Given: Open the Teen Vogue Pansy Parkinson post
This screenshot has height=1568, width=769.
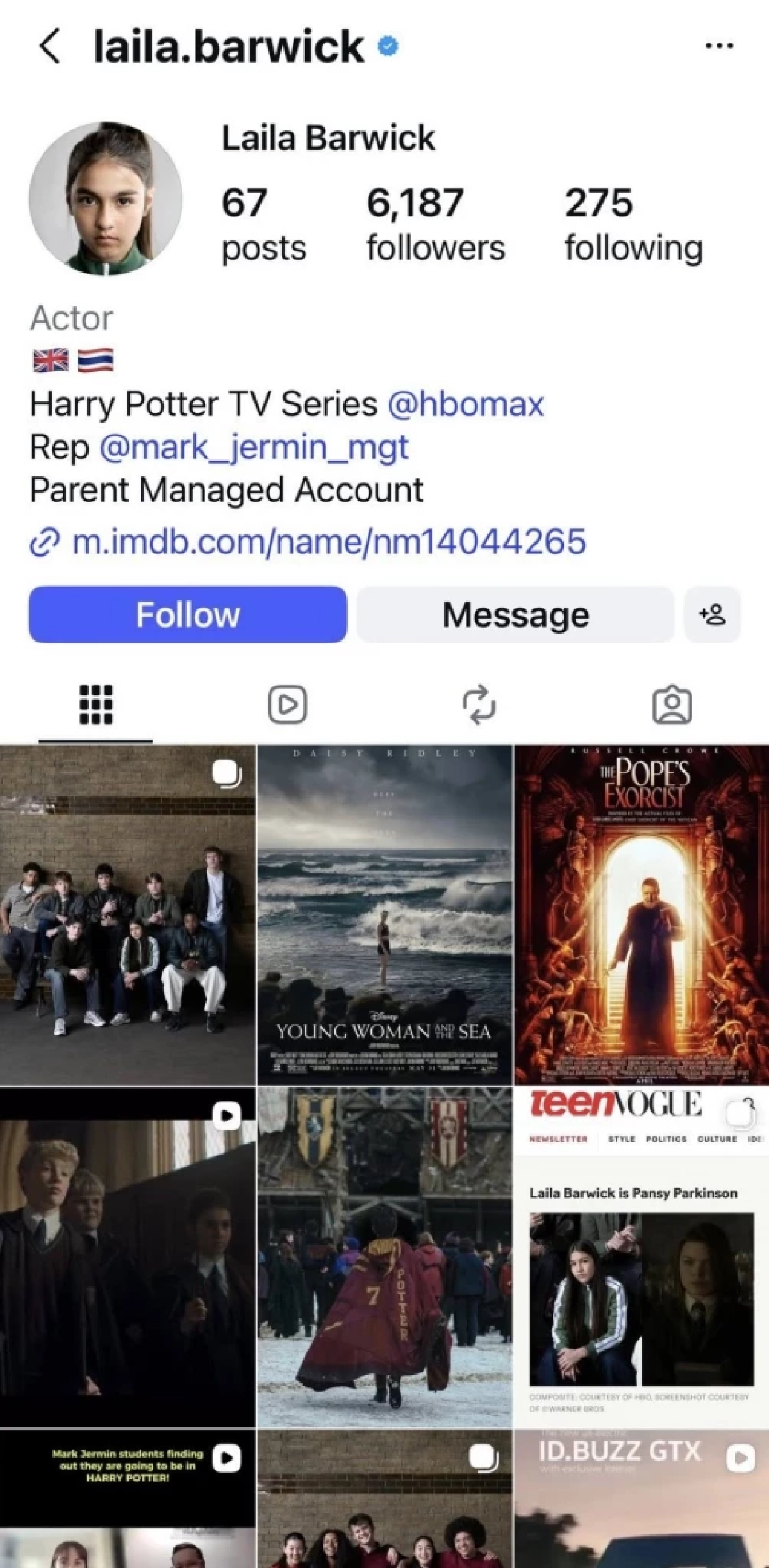Looking at the screenshot, I should tap(641, 1257).
